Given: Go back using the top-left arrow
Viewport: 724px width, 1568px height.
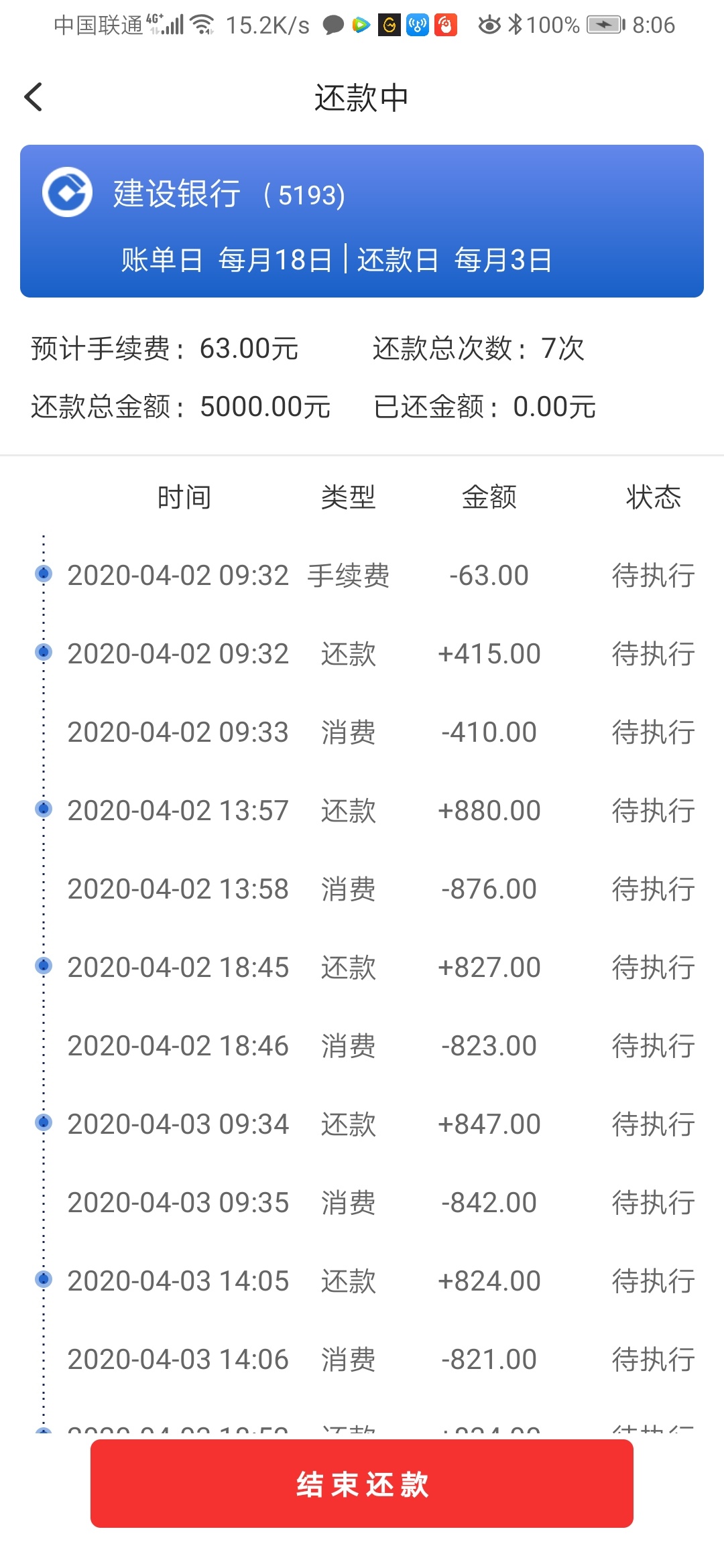Looking at the screenshot, I should point(34,97).
